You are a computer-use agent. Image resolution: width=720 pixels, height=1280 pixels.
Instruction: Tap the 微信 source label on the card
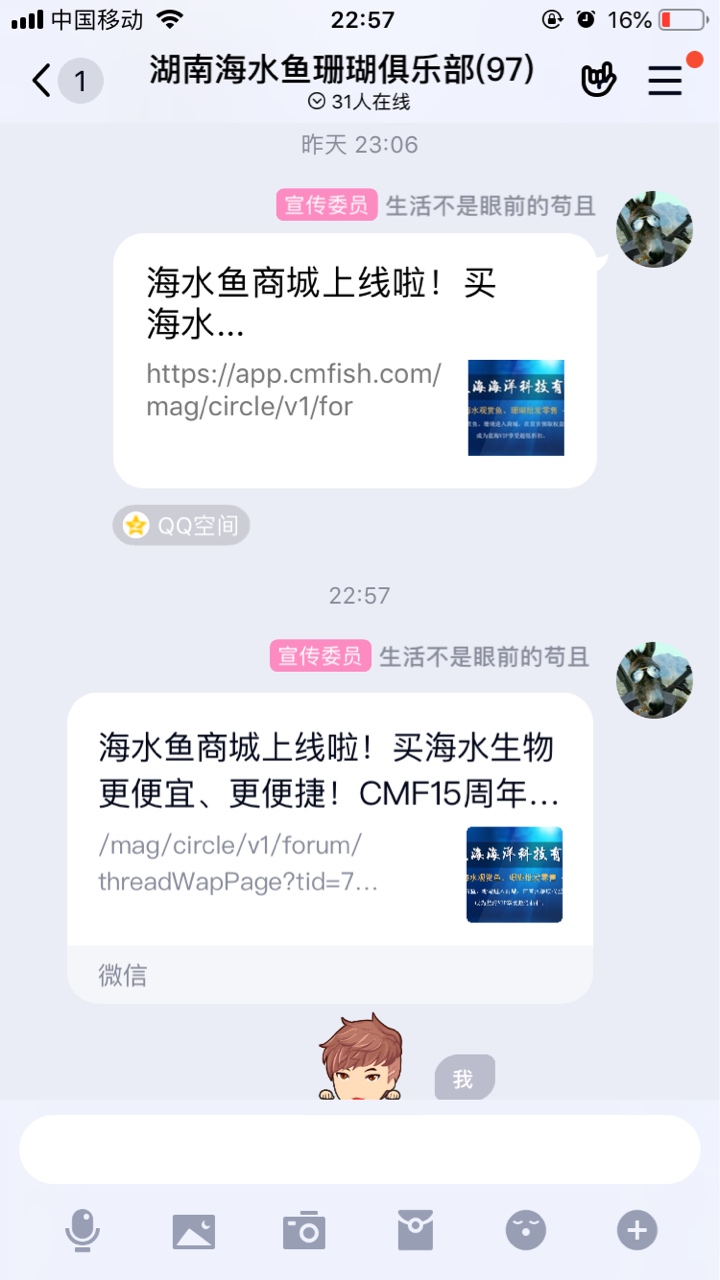coord(123,975)
